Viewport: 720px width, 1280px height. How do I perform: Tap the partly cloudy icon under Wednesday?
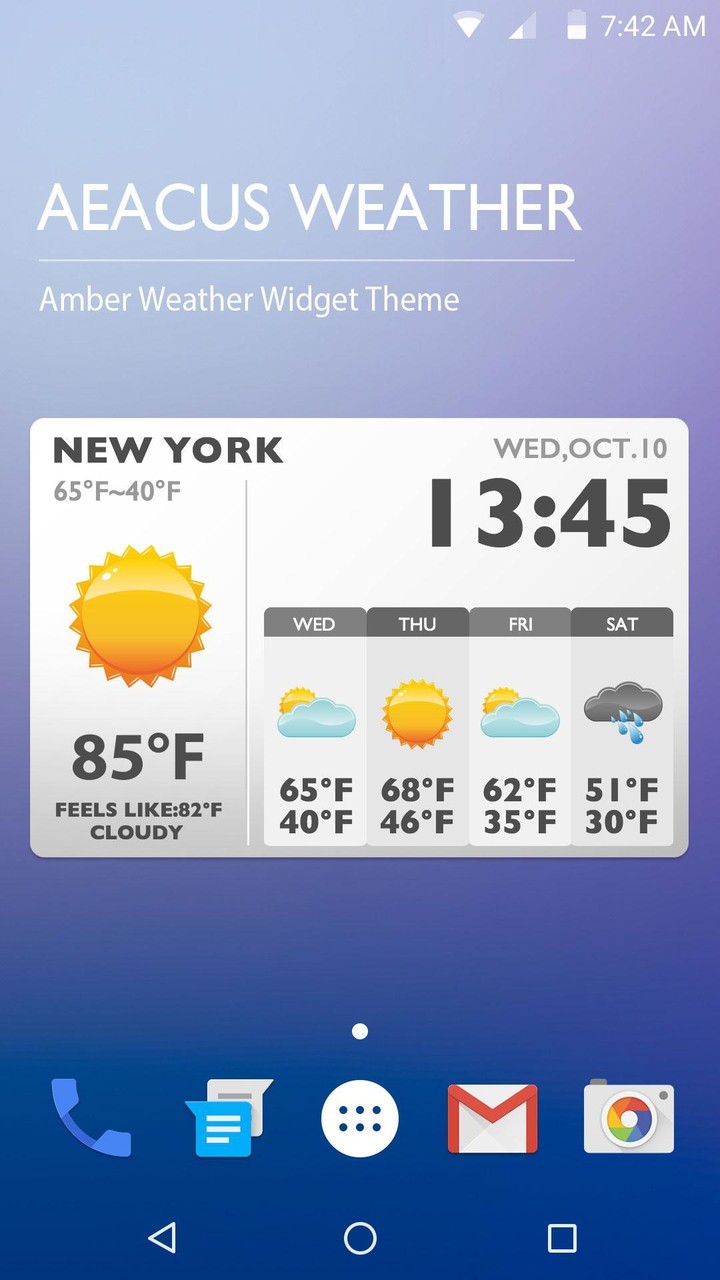[314, 710]
